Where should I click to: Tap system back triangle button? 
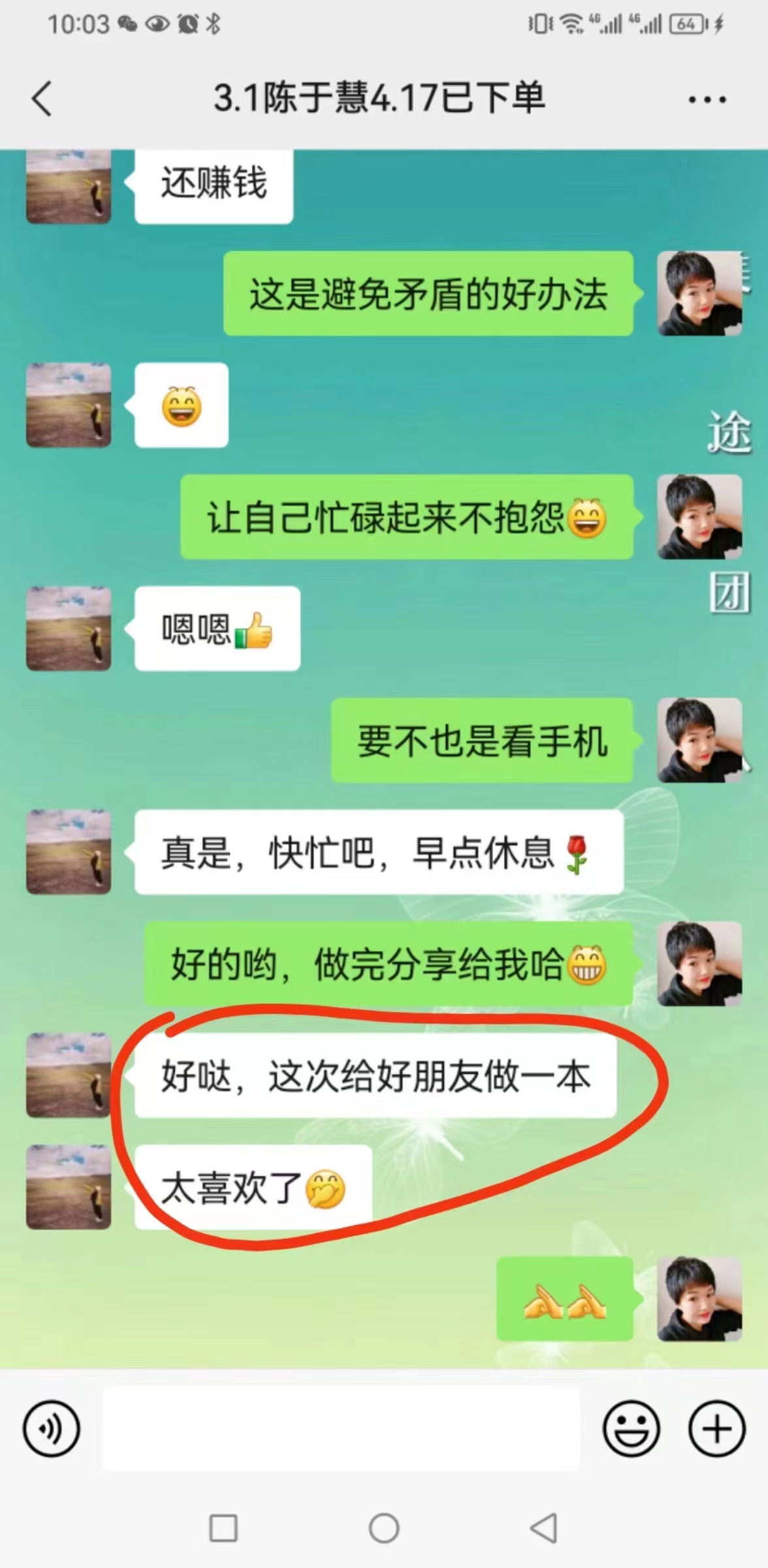pos(543,1529)
